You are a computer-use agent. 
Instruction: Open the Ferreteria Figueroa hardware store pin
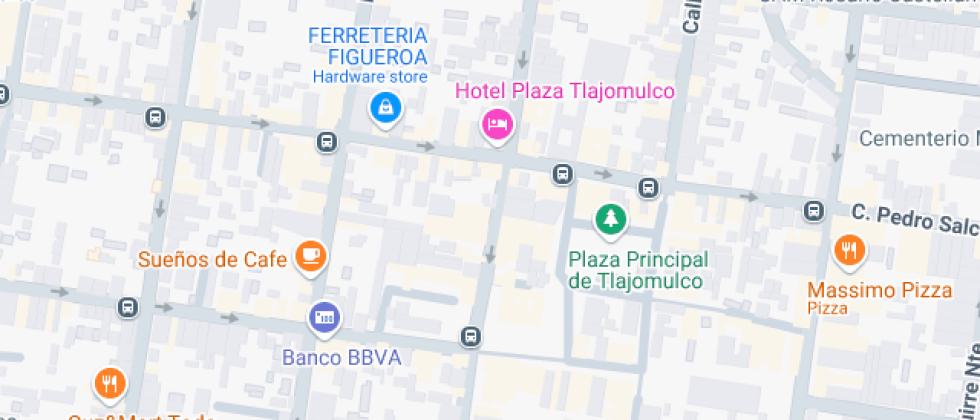click(386, 110)
